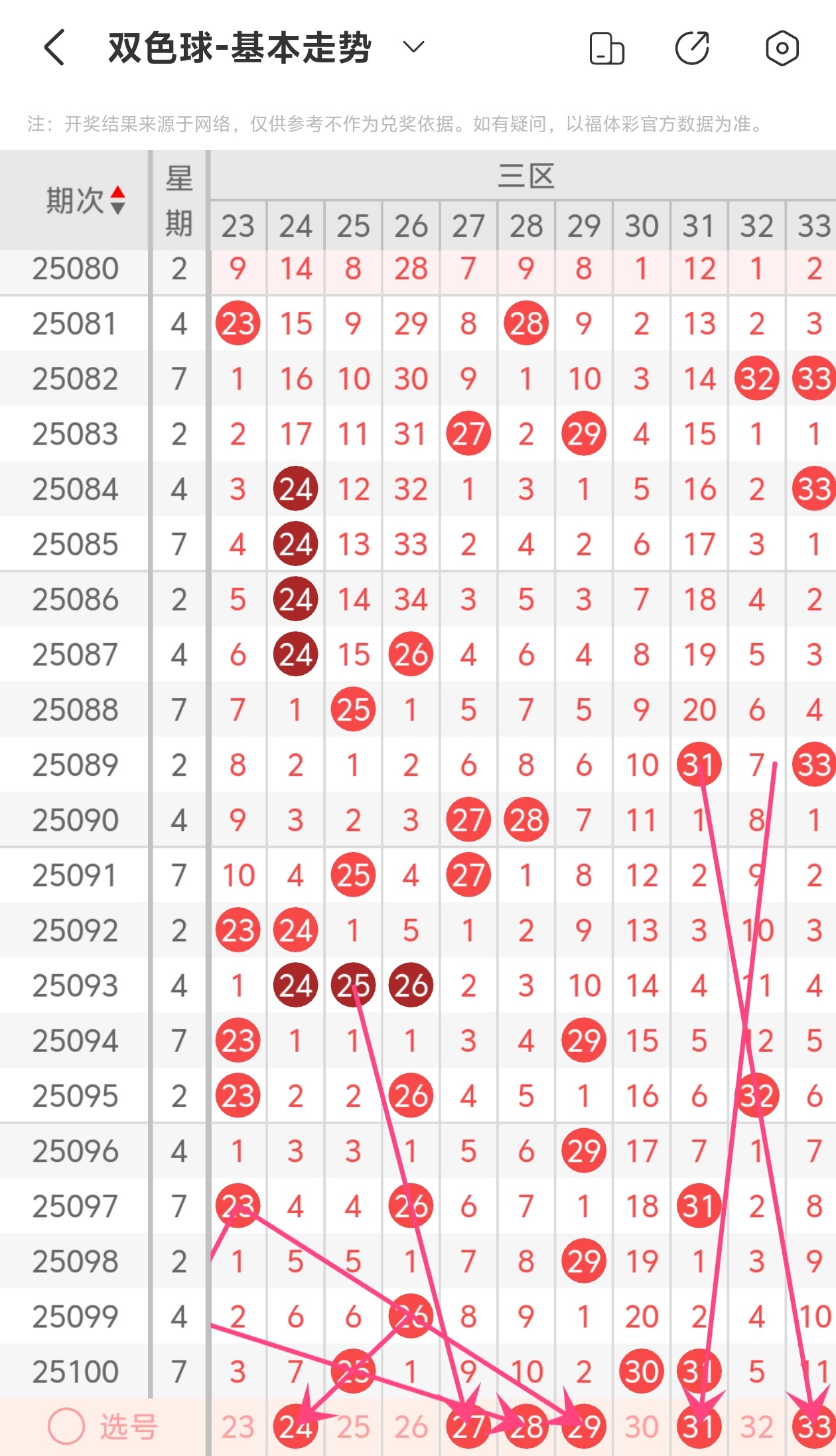Pick number 23 in the 选号 row
The width and height of the screenshot is (836, 1456).
pos(238,1427)
